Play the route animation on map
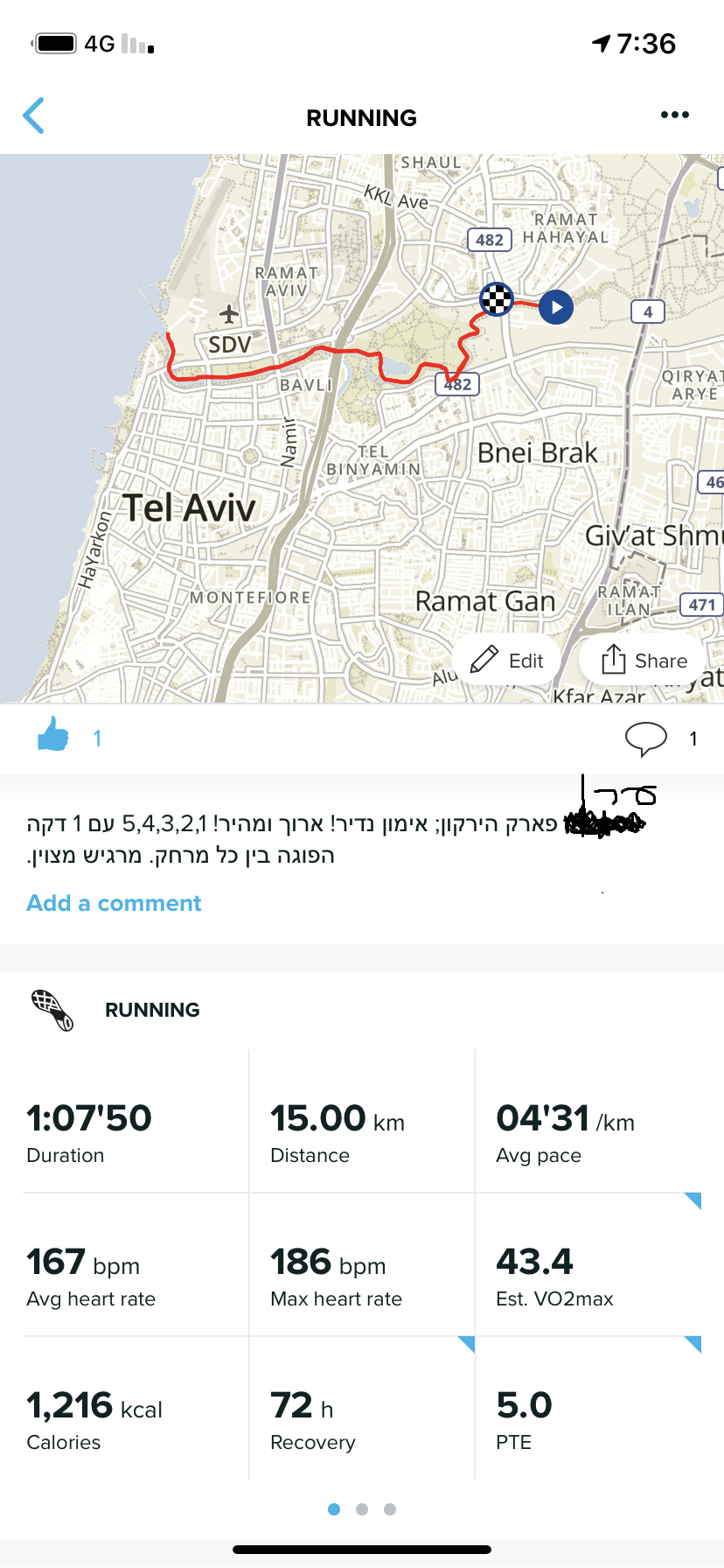The image size is (724, 1568). 556,307
